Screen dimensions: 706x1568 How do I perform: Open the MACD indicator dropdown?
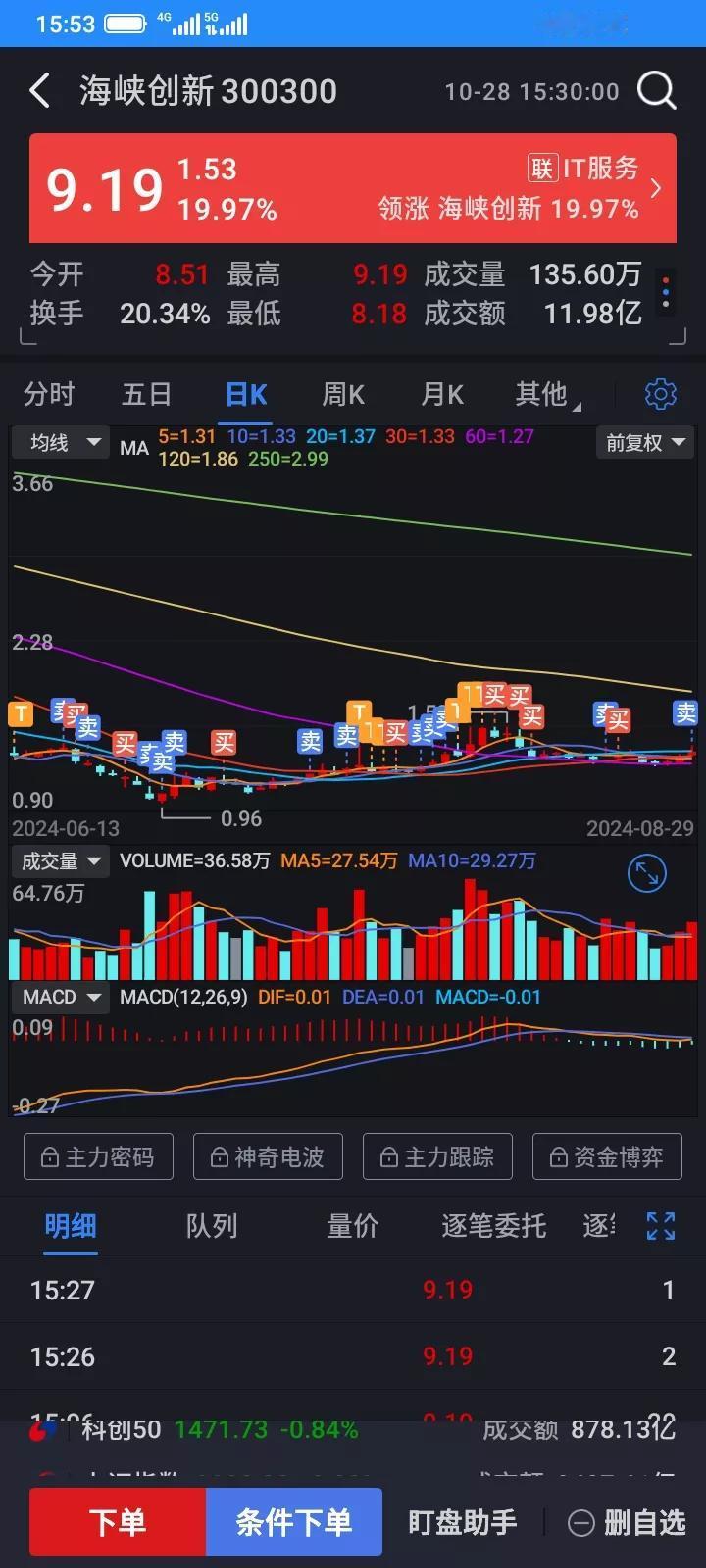point(59,997)
